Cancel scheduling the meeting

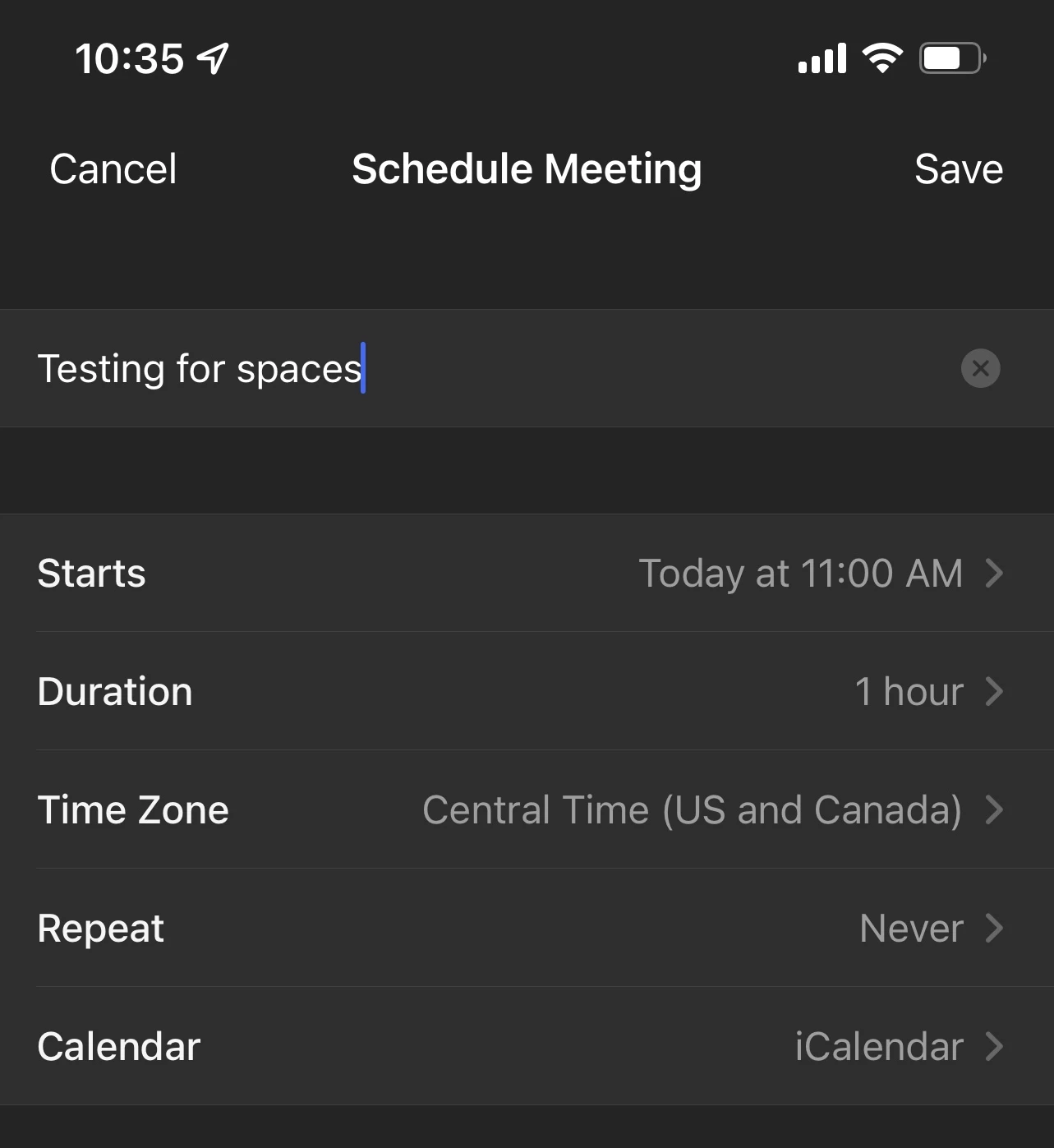[113, 169]
